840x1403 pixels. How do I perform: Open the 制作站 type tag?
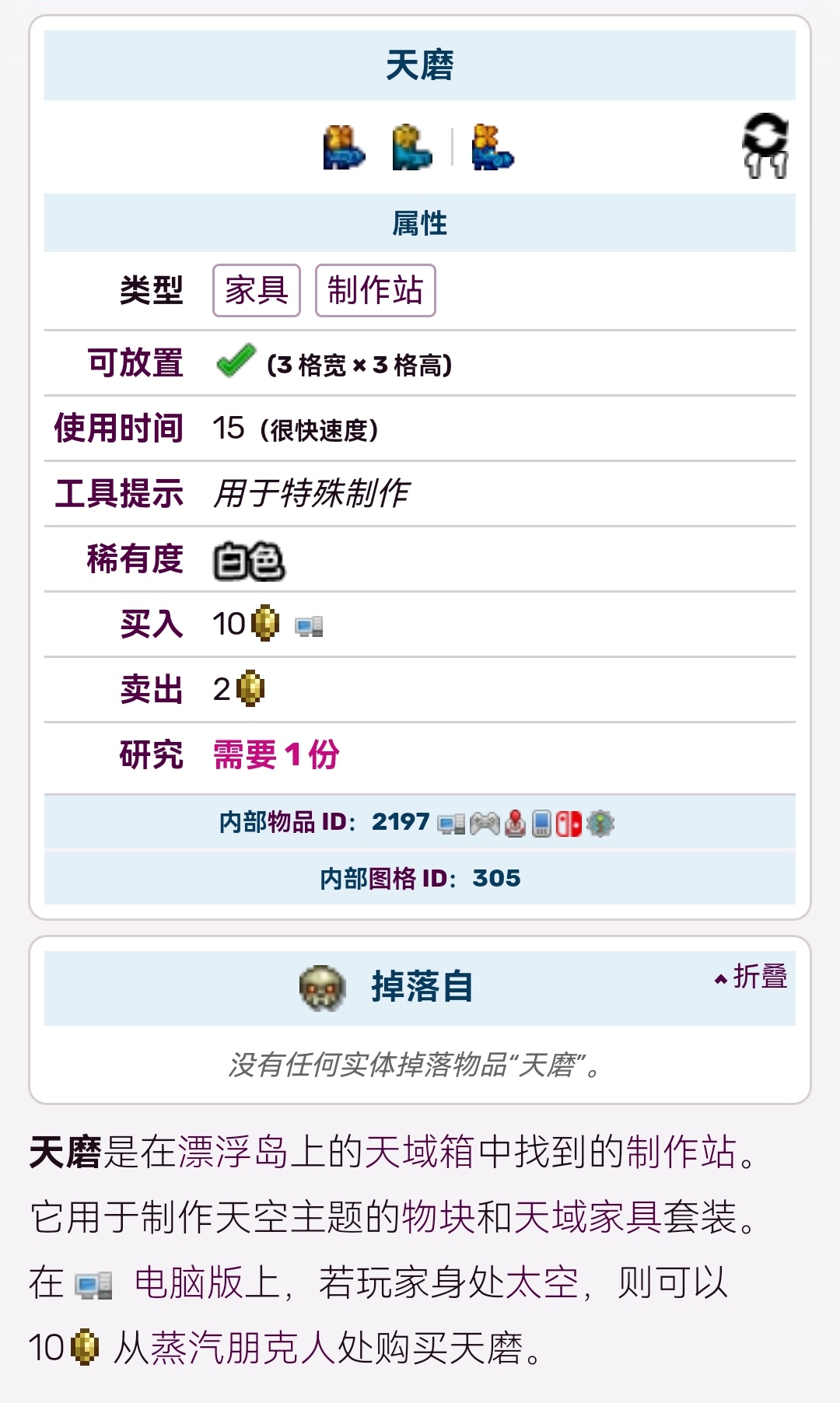[x=375, y=291]
